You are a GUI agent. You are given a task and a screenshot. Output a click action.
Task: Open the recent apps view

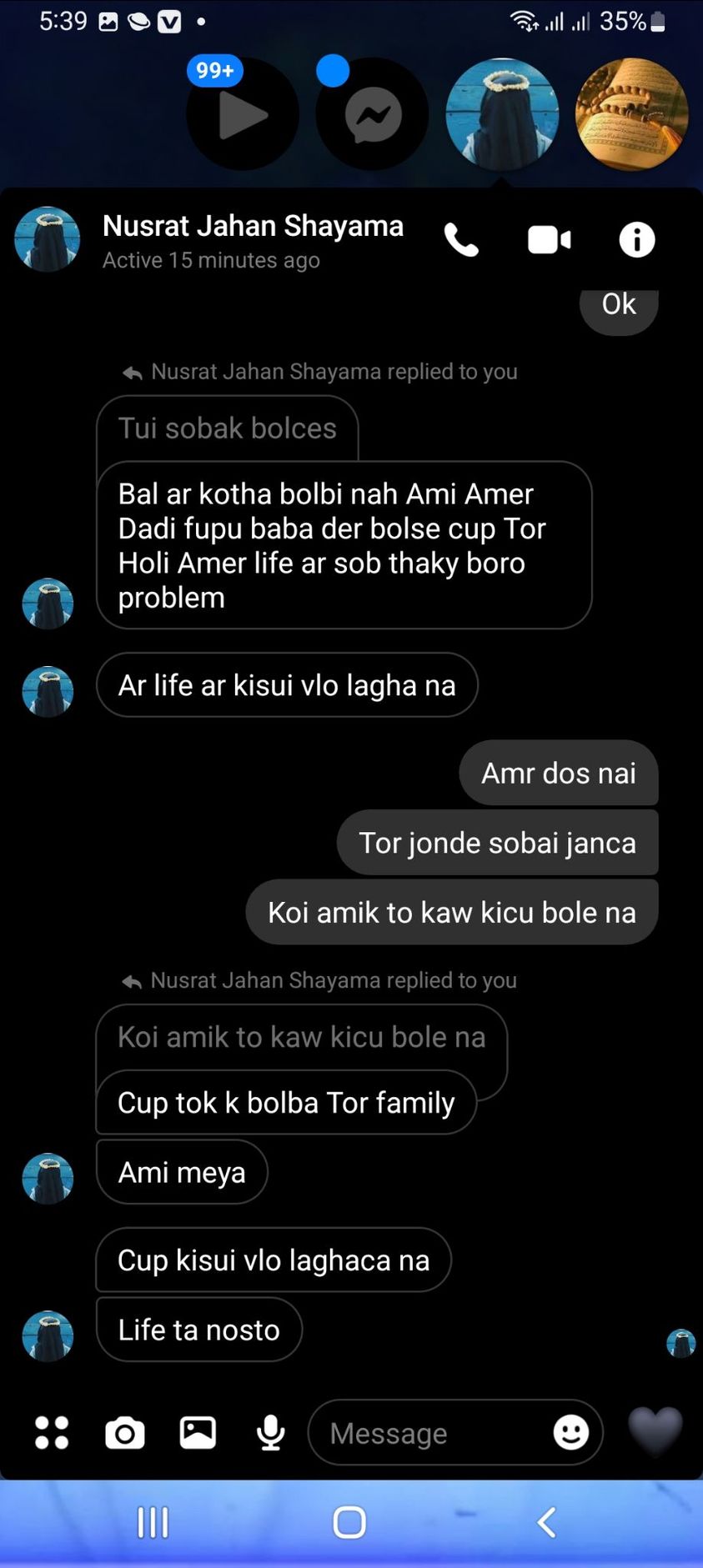pos(153,1522)
